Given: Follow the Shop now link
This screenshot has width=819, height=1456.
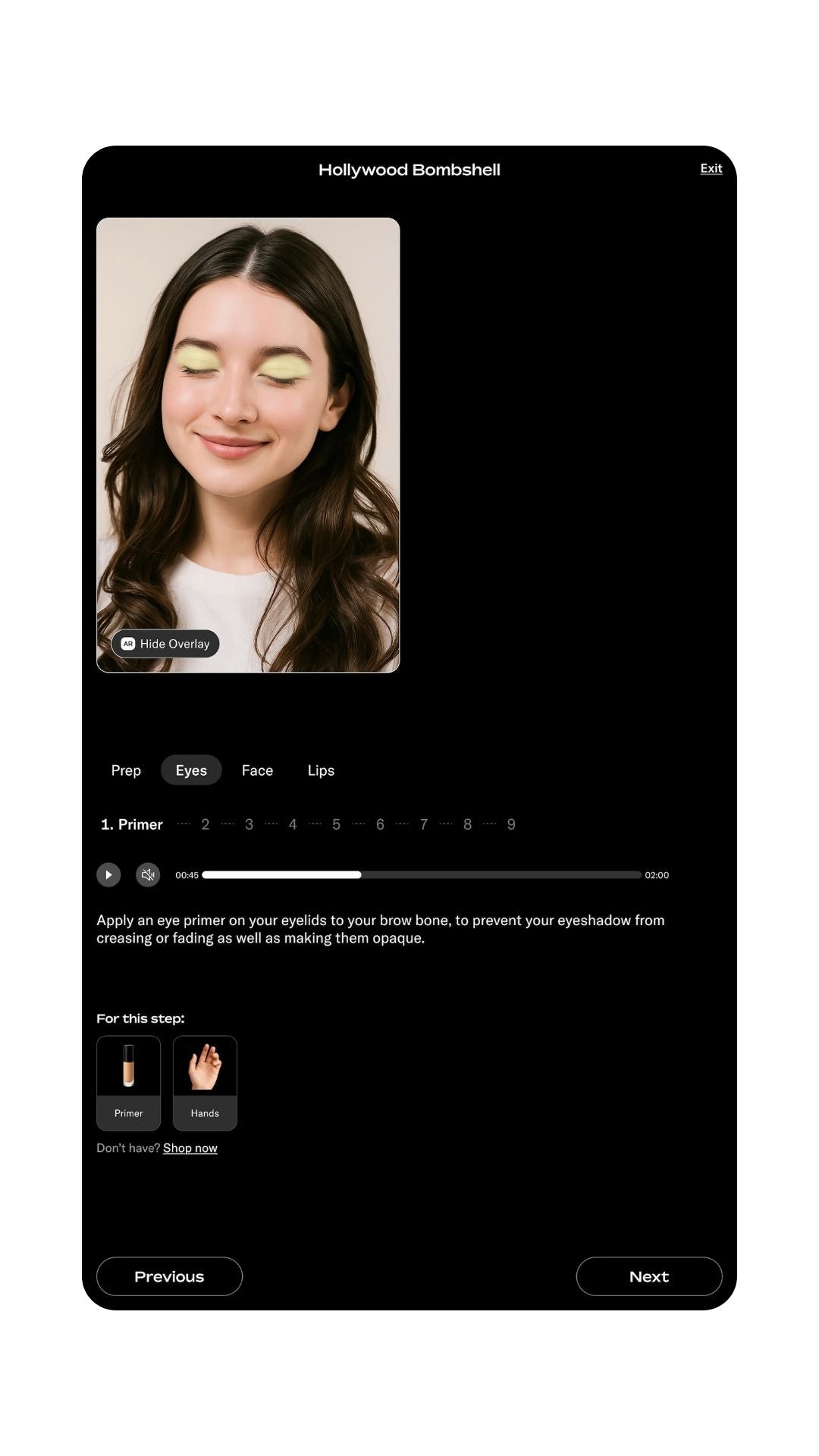Looking at the screenshot, I should [x=190, y=1148].
